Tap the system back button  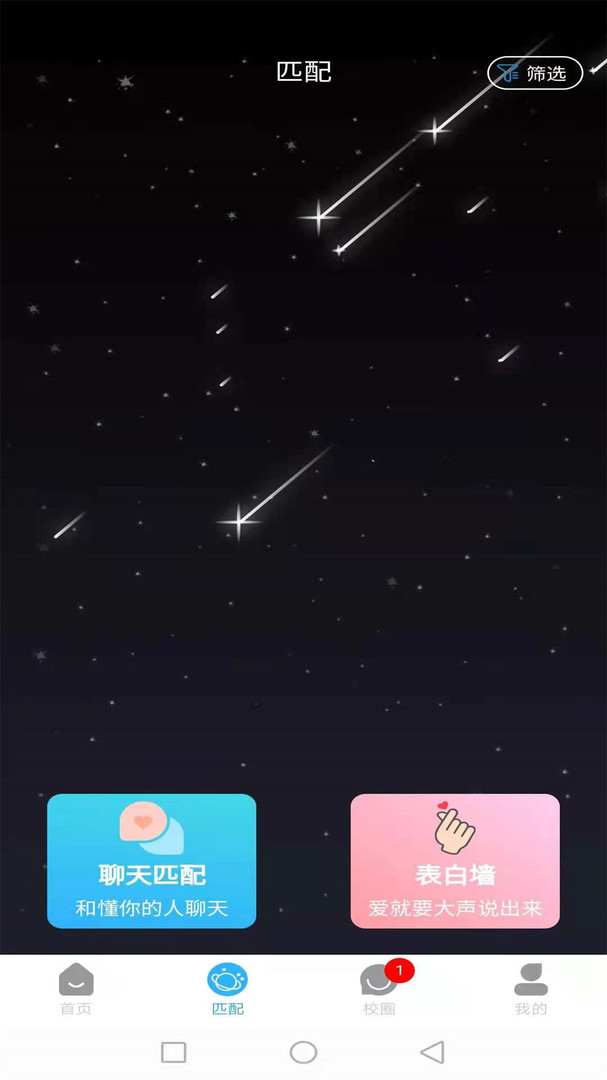click(432, 1052)
